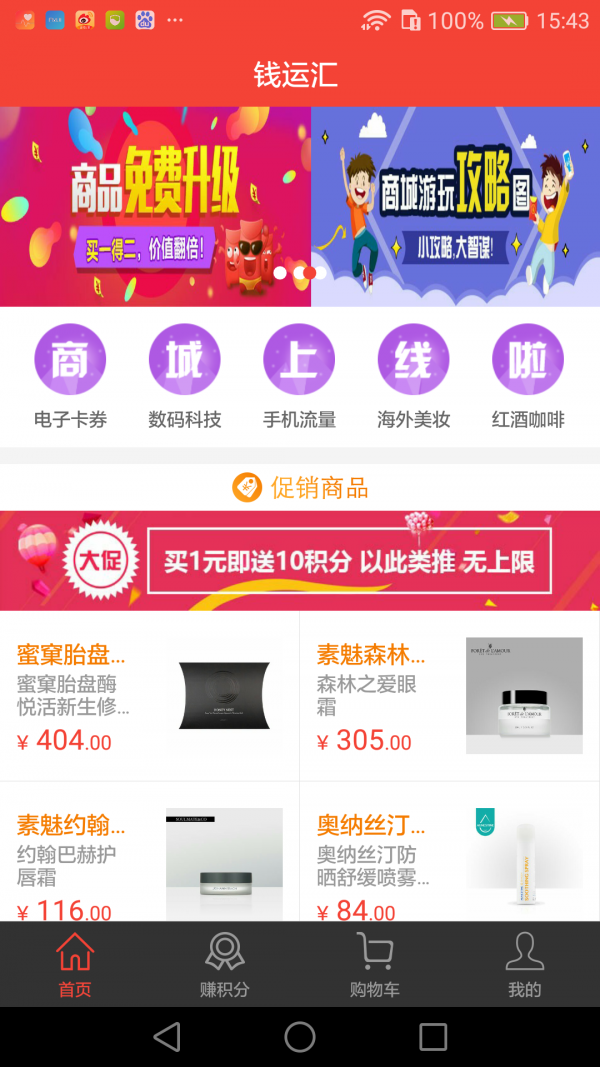The width and height of the screenshot is (600, 1067).
Task: View the 素魅森林之爱眼霜 product
Action: tap(450, 696)
